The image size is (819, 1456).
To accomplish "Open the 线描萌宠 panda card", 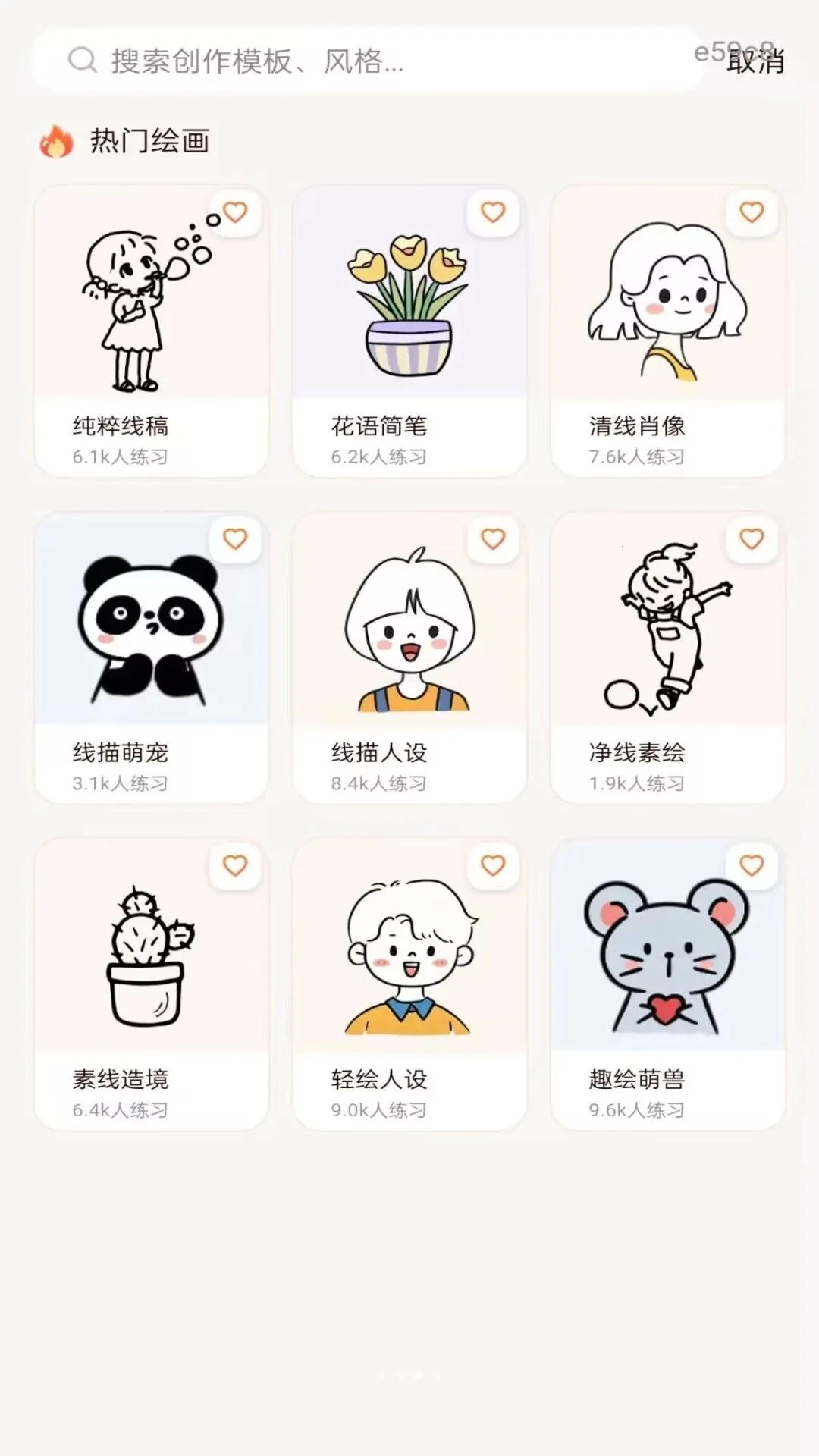I will tap(151, 657).
